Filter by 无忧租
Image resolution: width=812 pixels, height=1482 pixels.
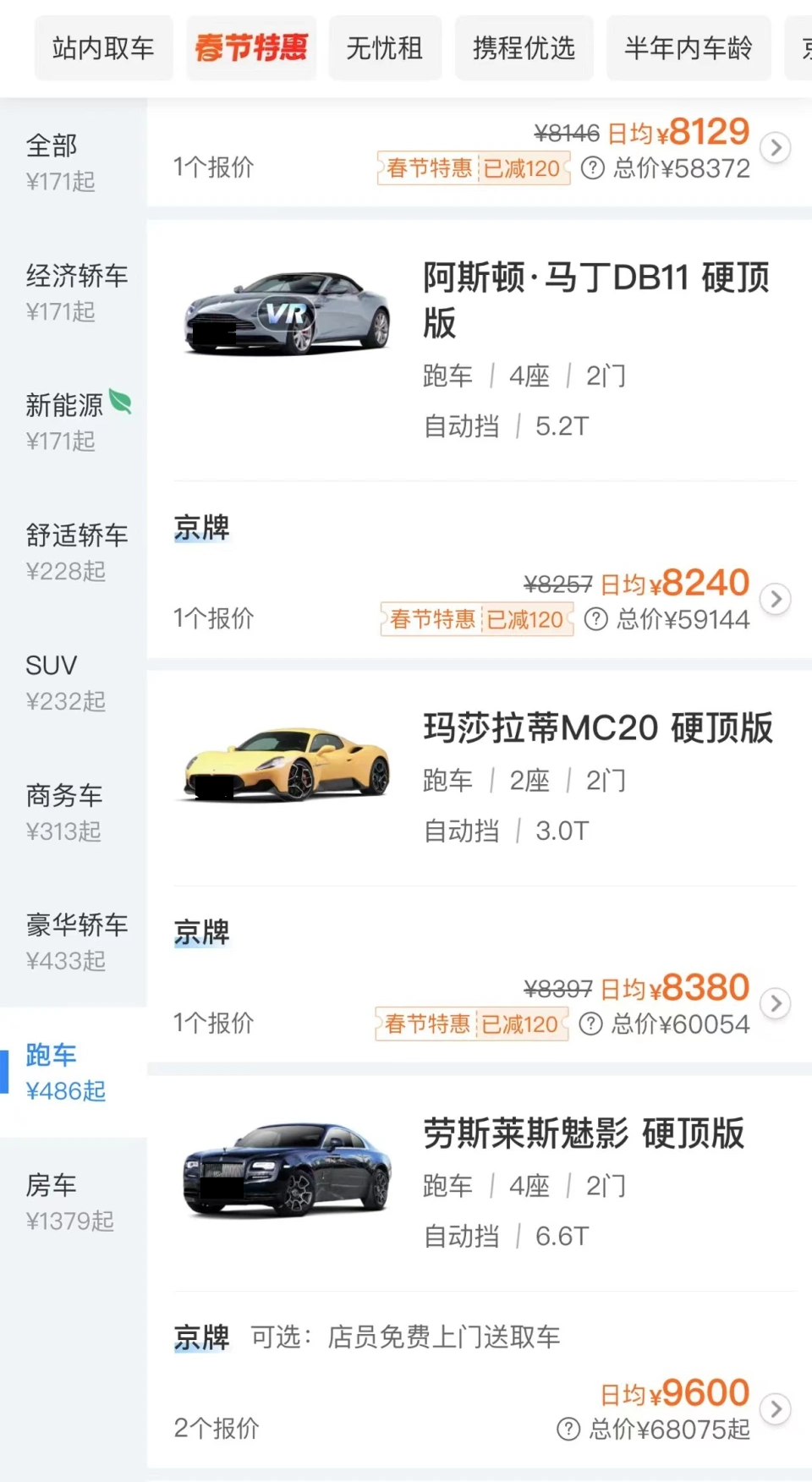[x=385, y=48]
